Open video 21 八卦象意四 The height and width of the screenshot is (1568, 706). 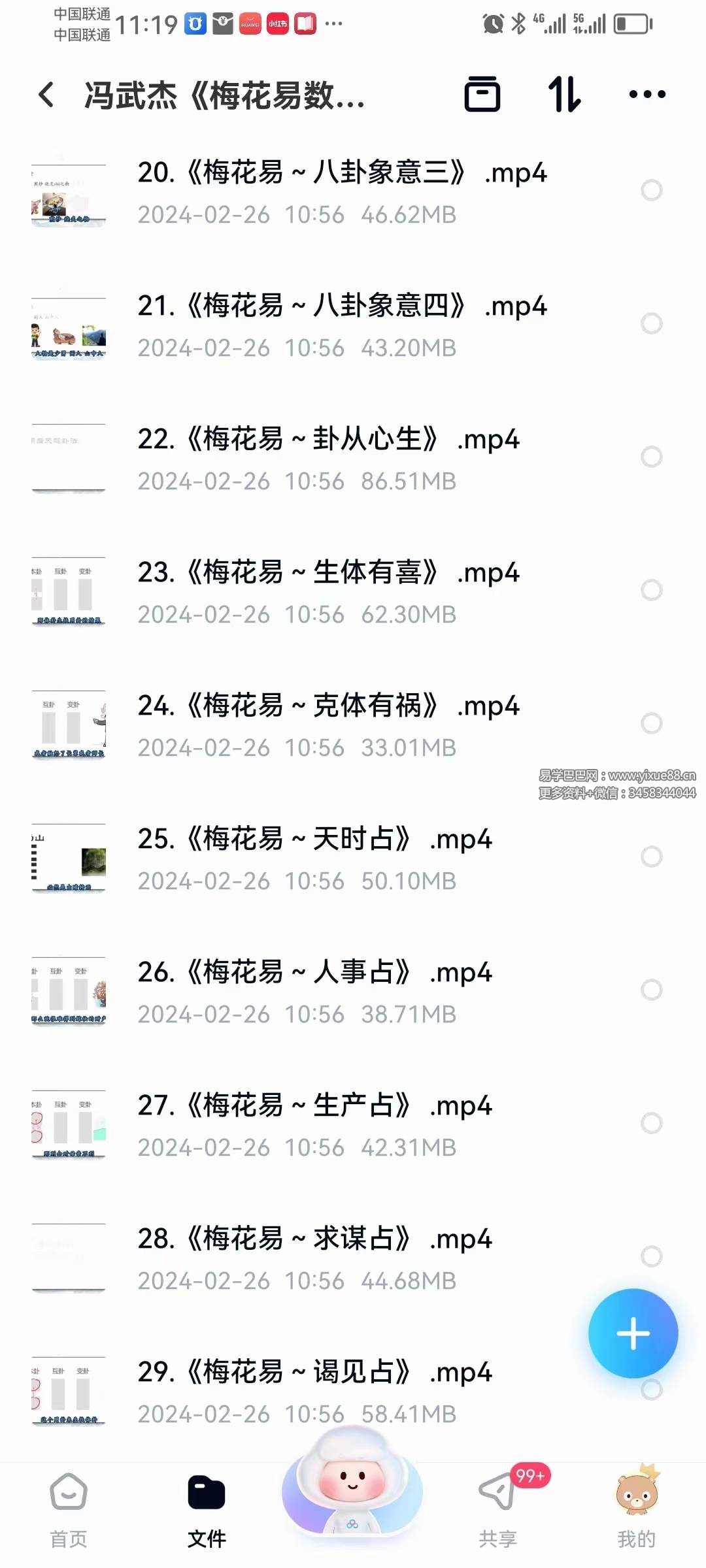(341, 324)
